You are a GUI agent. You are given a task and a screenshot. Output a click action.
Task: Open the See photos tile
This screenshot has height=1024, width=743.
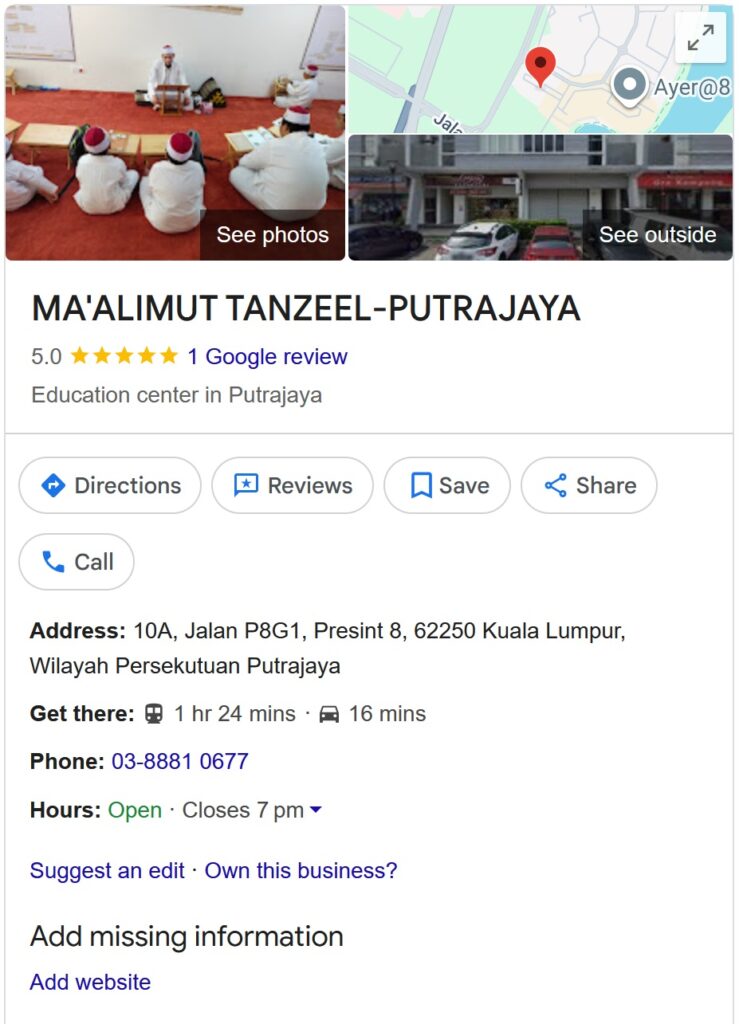(x=175, y=133)
